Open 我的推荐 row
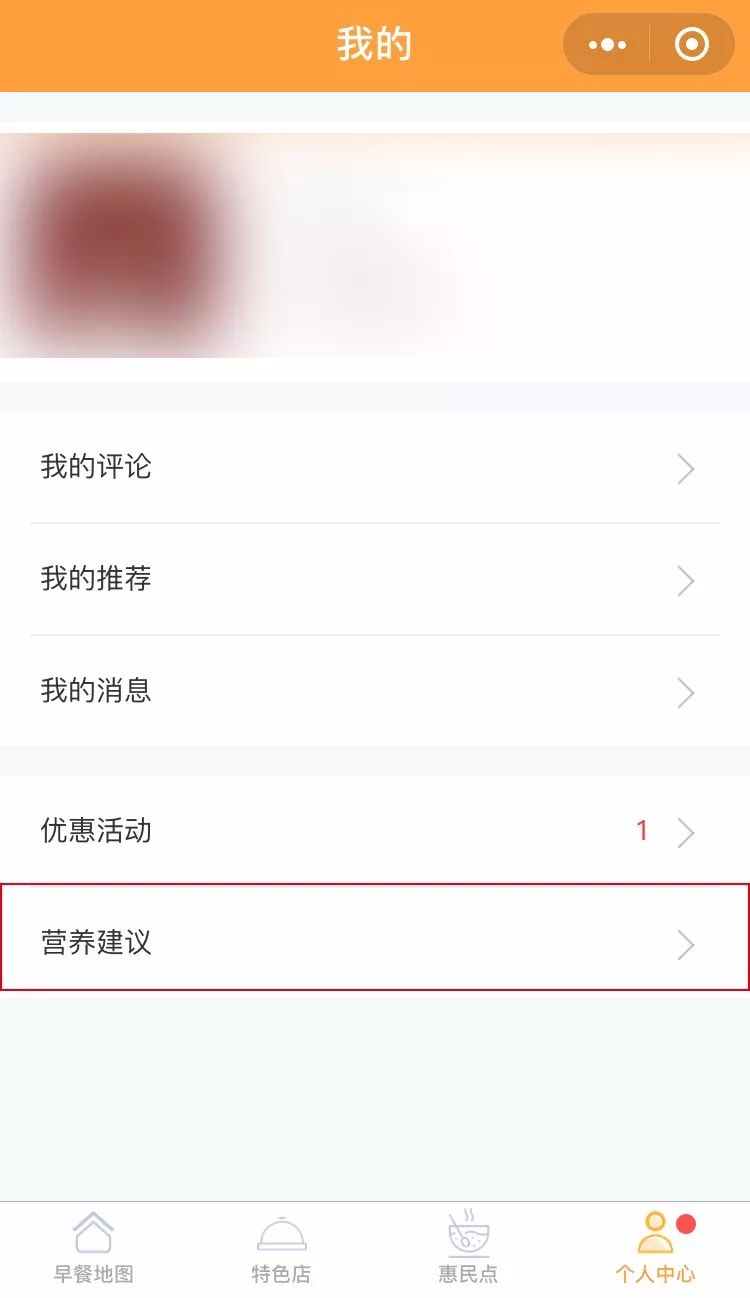 tap(375, 579)
